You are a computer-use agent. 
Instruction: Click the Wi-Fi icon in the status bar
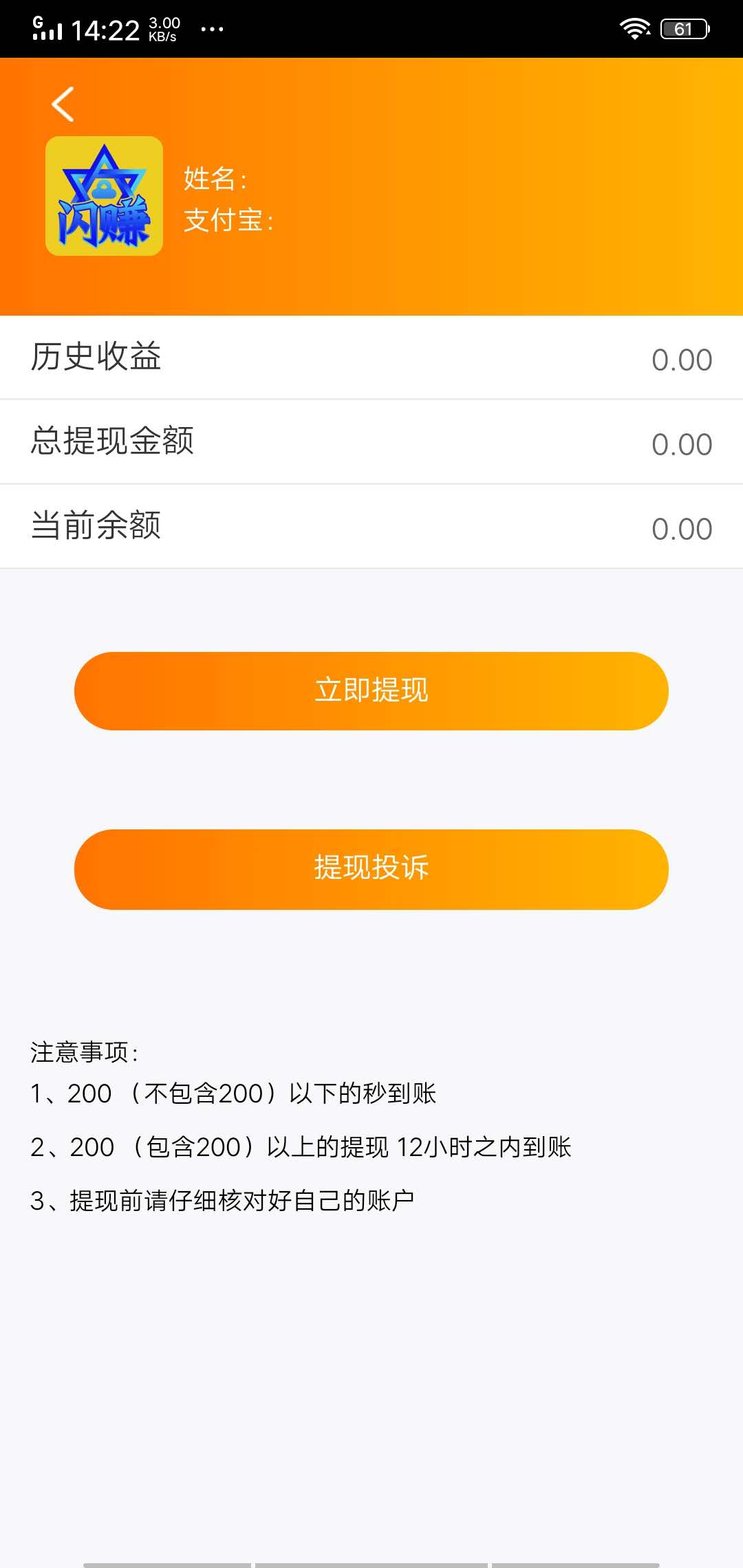pyautogui.click(x=634, y=28)
